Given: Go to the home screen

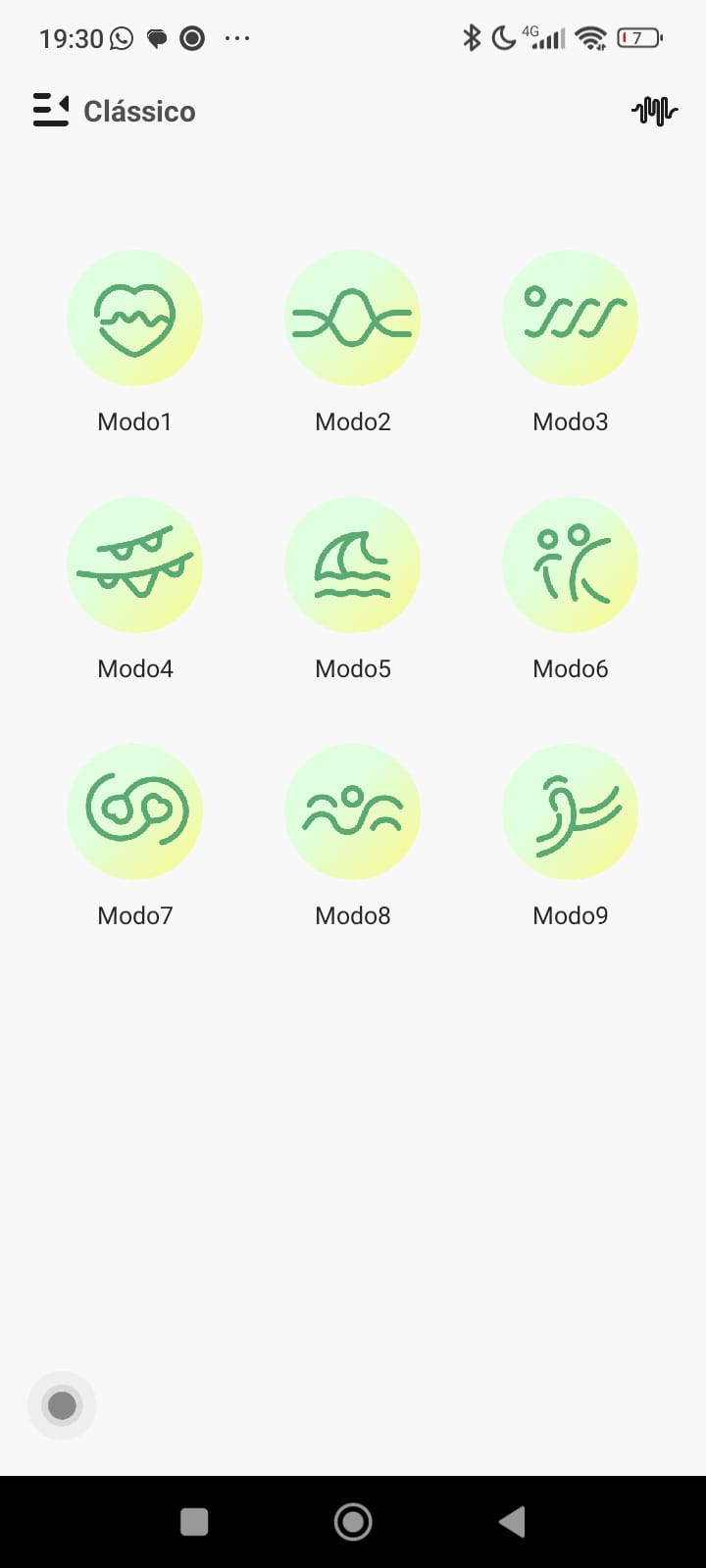Looking at the screenshot, I should click(x=353, y=1521).
